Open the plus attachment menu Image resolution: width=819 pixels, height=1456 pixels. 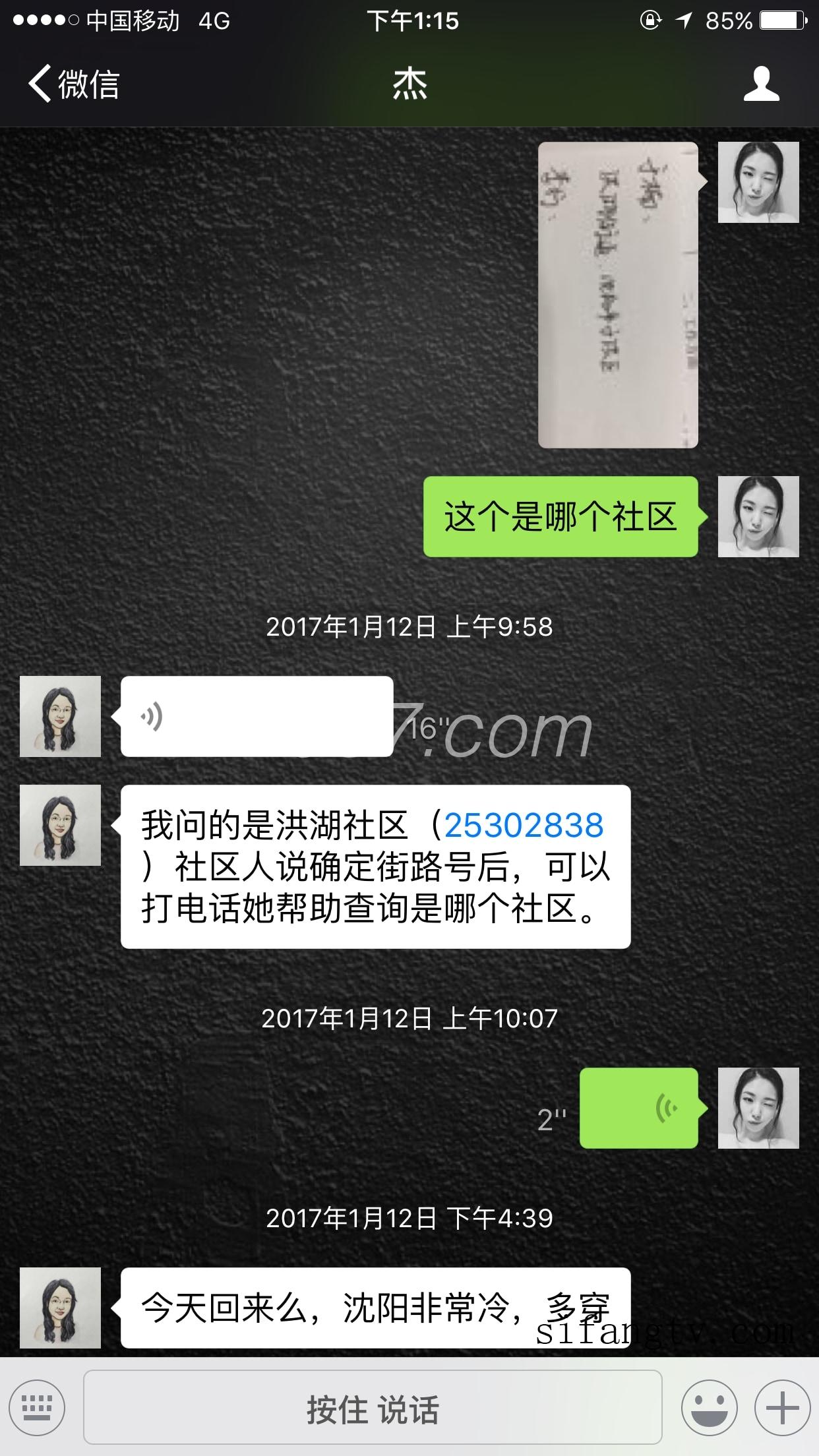[782, 1407]
